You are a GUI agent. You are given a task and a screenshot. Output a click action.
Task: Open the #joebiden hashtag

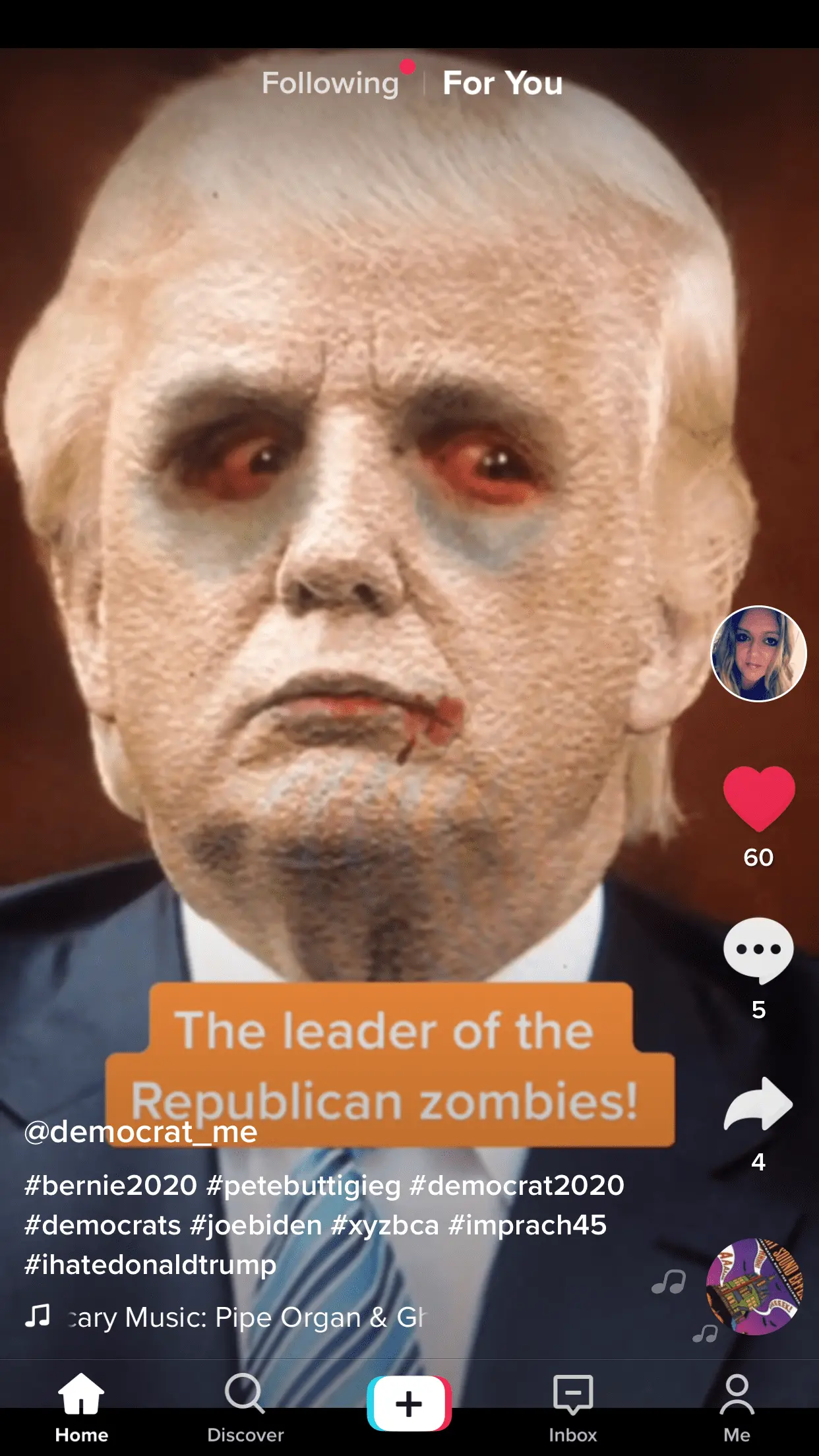point(256,1225)
